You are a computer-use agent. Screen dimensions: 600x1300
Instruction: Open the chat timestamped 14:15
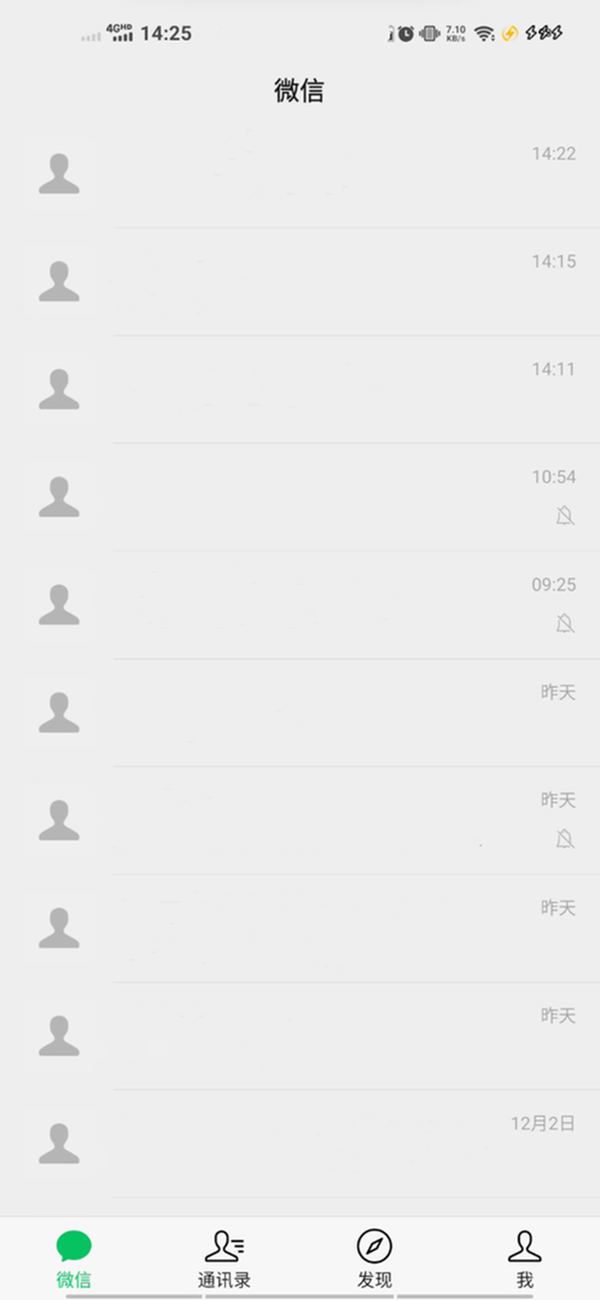point(300,282)
